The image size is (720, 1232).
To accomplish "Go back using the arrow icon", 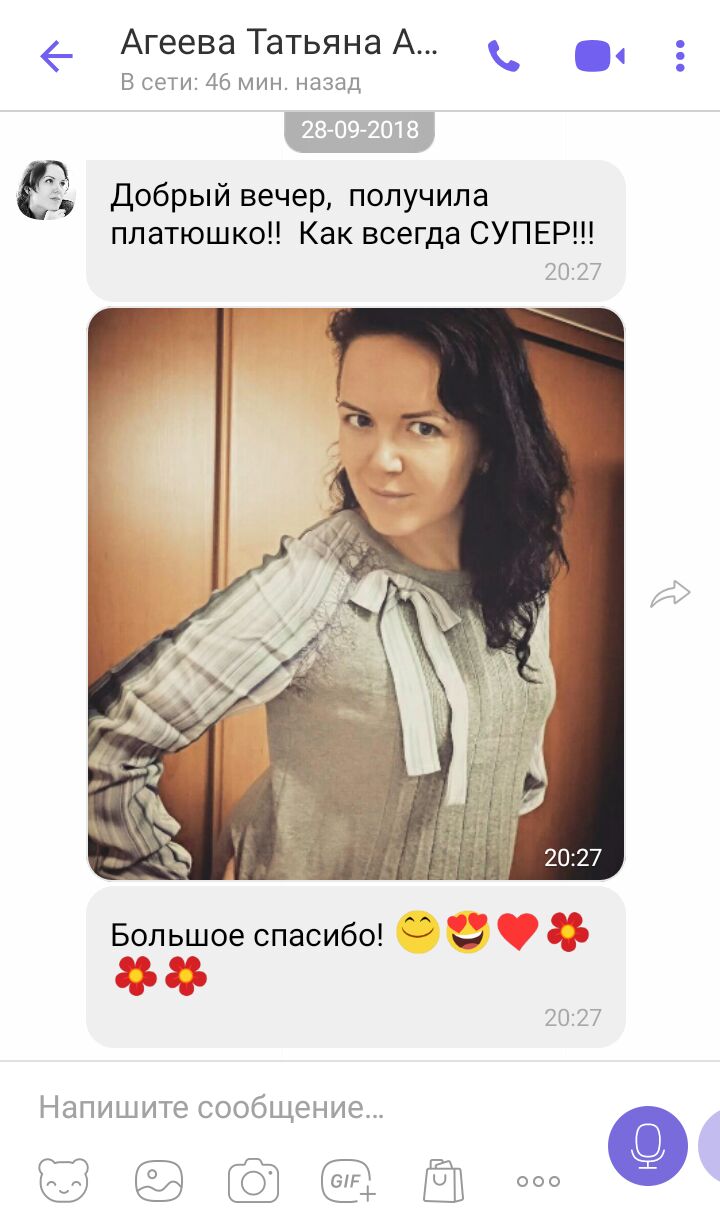I will pyautogui.click(x=57, y=56).
